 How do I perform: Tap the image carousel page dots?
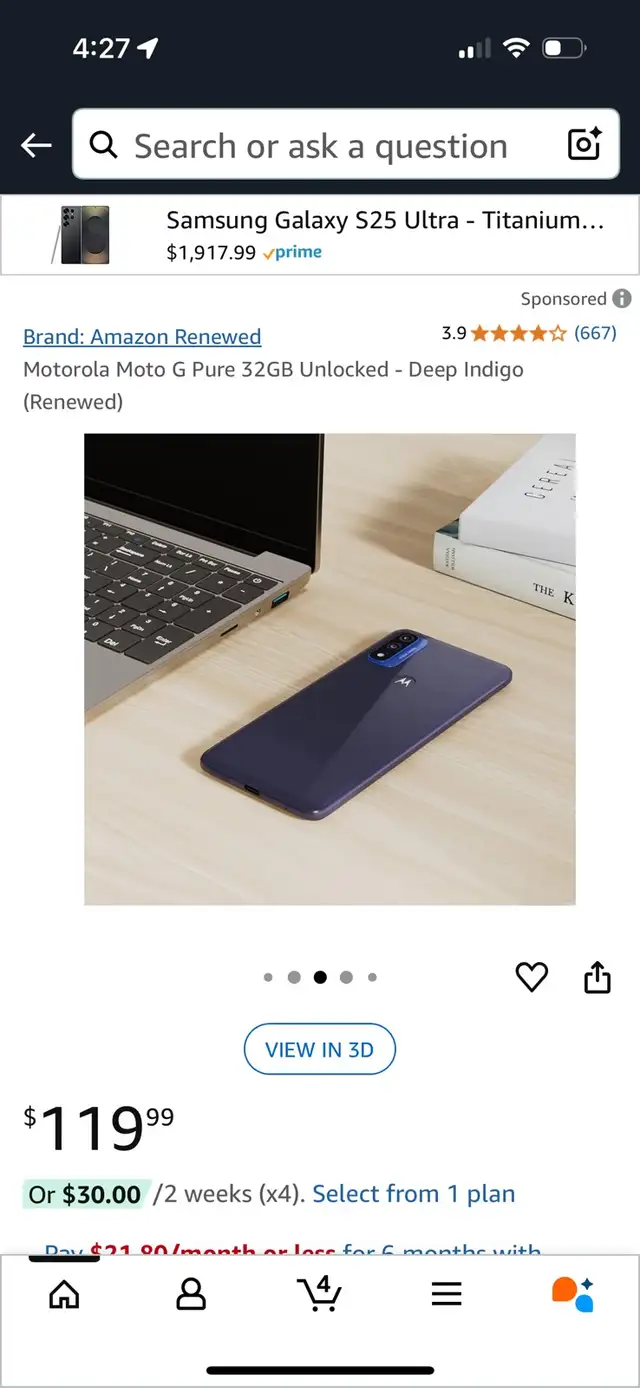coord(320,977)
